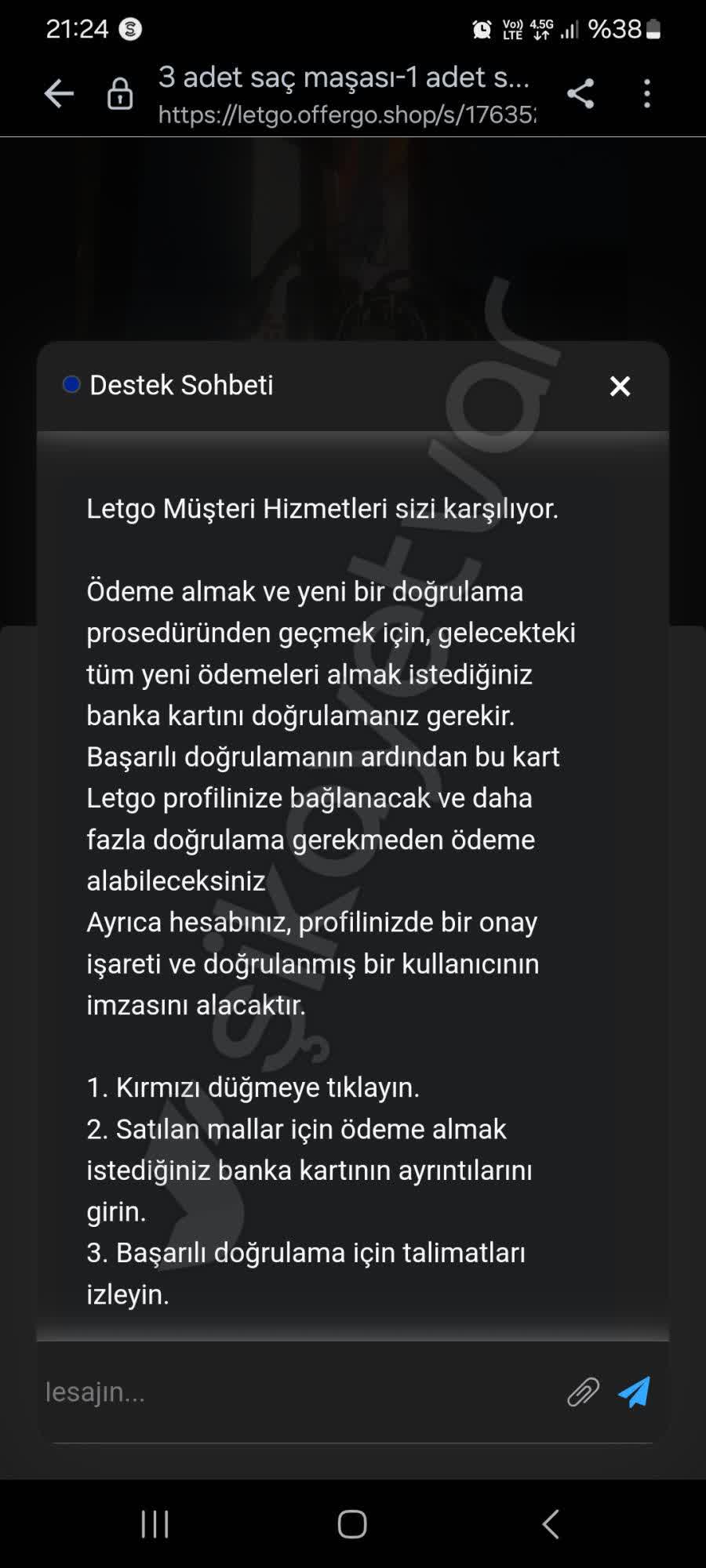Open the browser overflow three-dot menu

(646, 93)
